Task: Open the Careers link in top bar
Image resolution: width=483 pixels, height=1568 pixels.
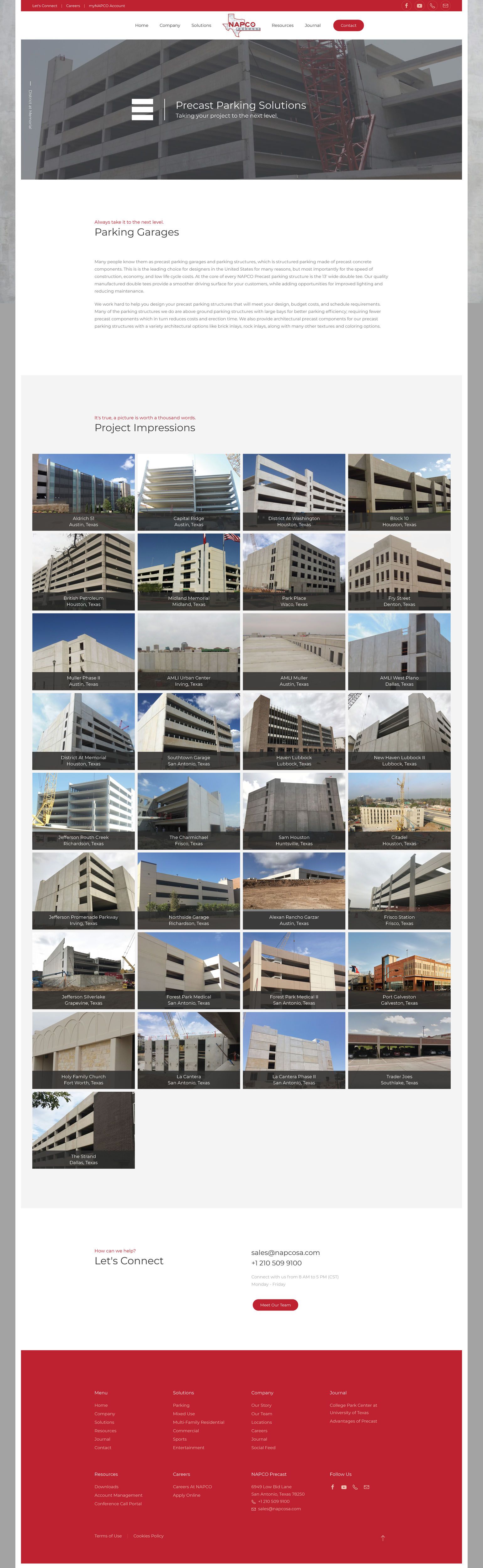Action: tap(73, 6)
